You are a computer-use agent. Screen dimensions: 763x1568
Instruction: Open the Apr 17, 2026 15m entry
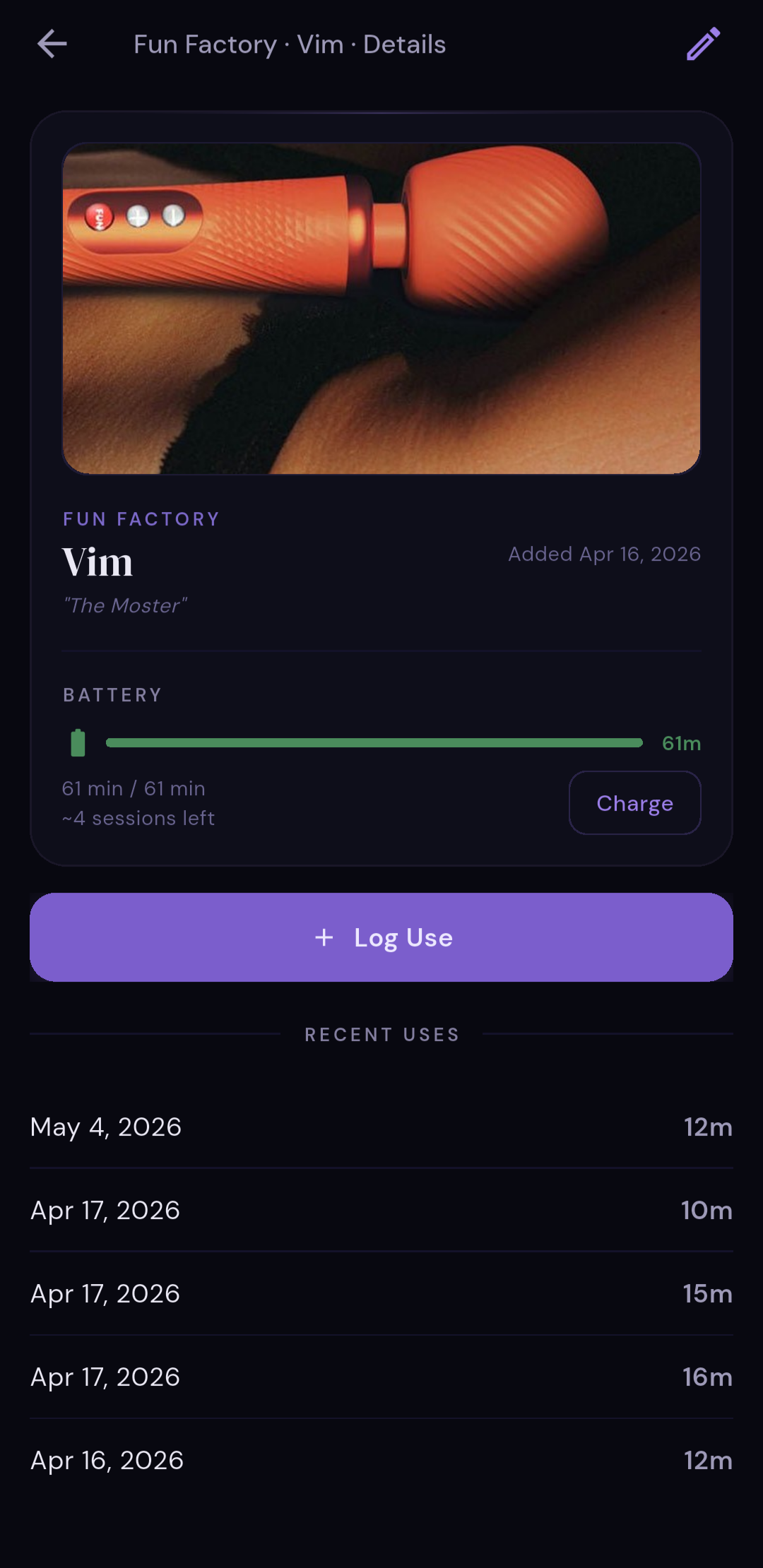381,1293
